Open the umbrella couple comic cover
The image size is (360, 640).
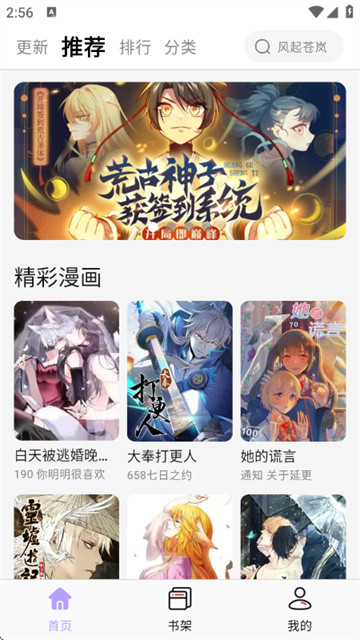[x=293, y=537]
